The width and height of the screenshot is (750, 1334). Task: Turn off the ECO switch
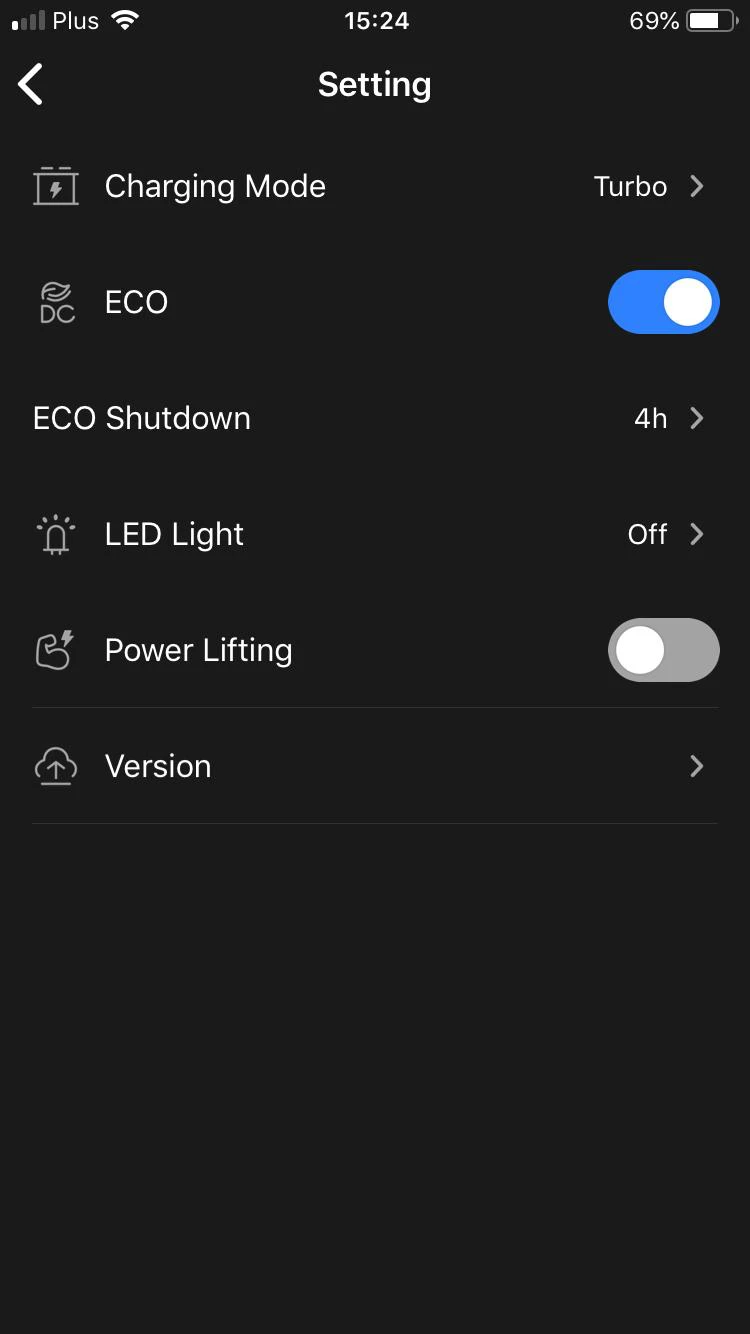[x=663, y=302]
